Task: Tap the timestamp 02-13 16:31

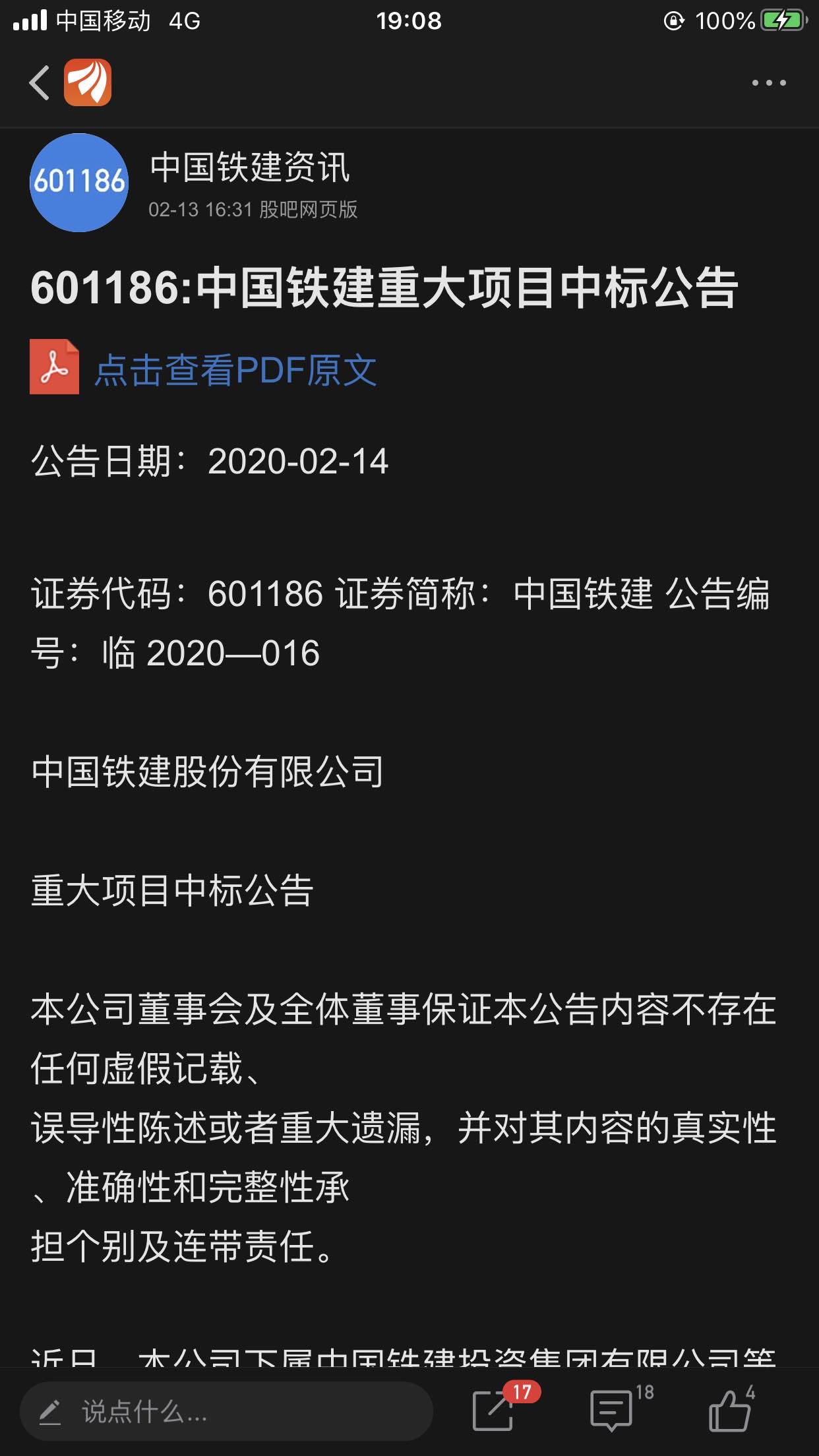Action: coord(198,210)
